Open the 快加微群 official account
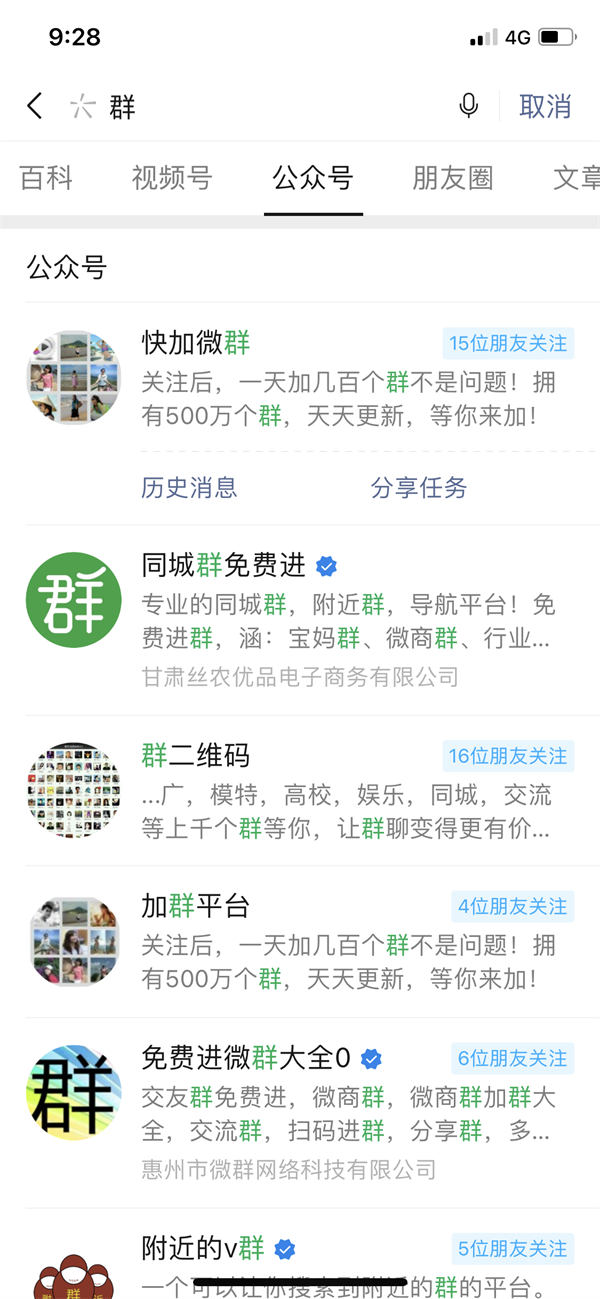This screenshot has height=1299, width=600. point(196,343)
